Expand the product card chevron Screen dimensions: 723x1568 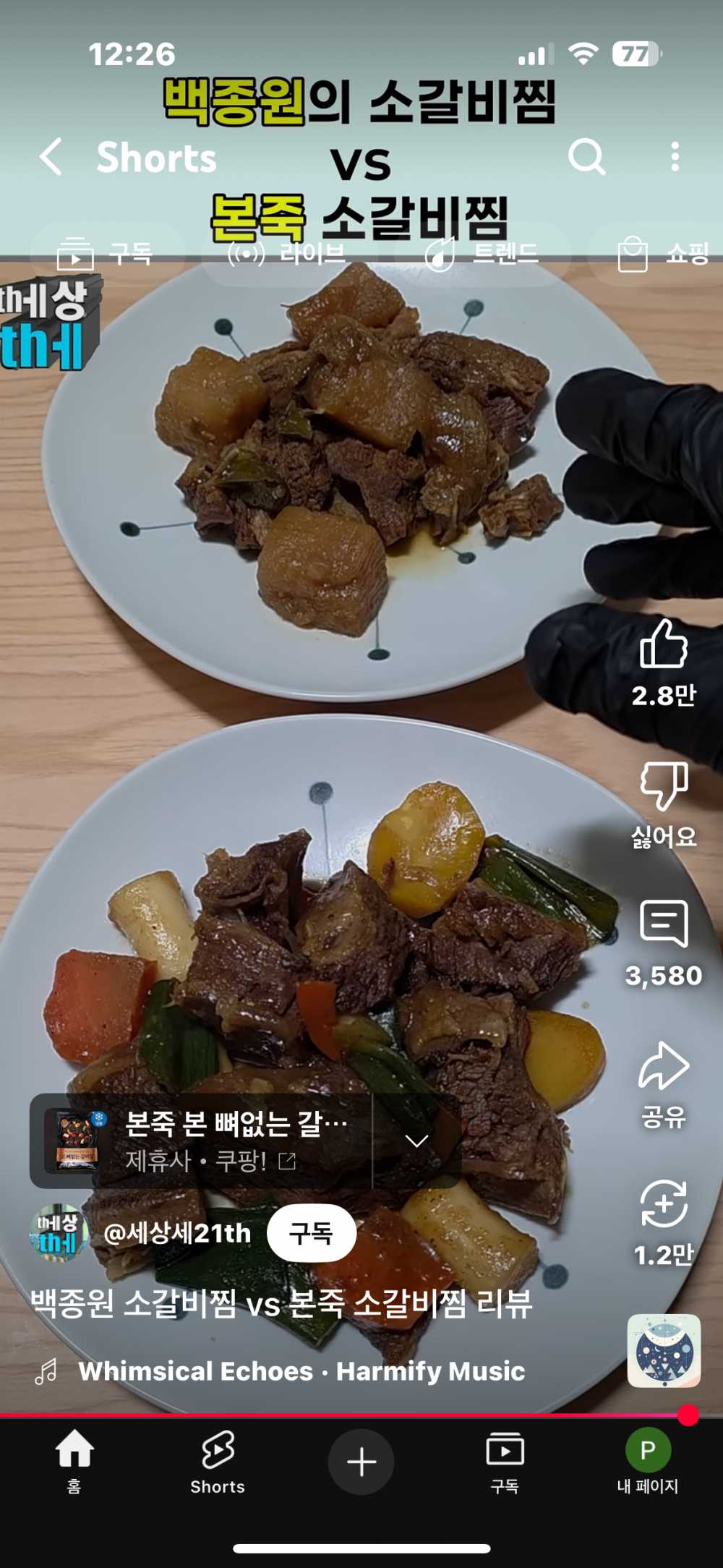pos(417,1141)
